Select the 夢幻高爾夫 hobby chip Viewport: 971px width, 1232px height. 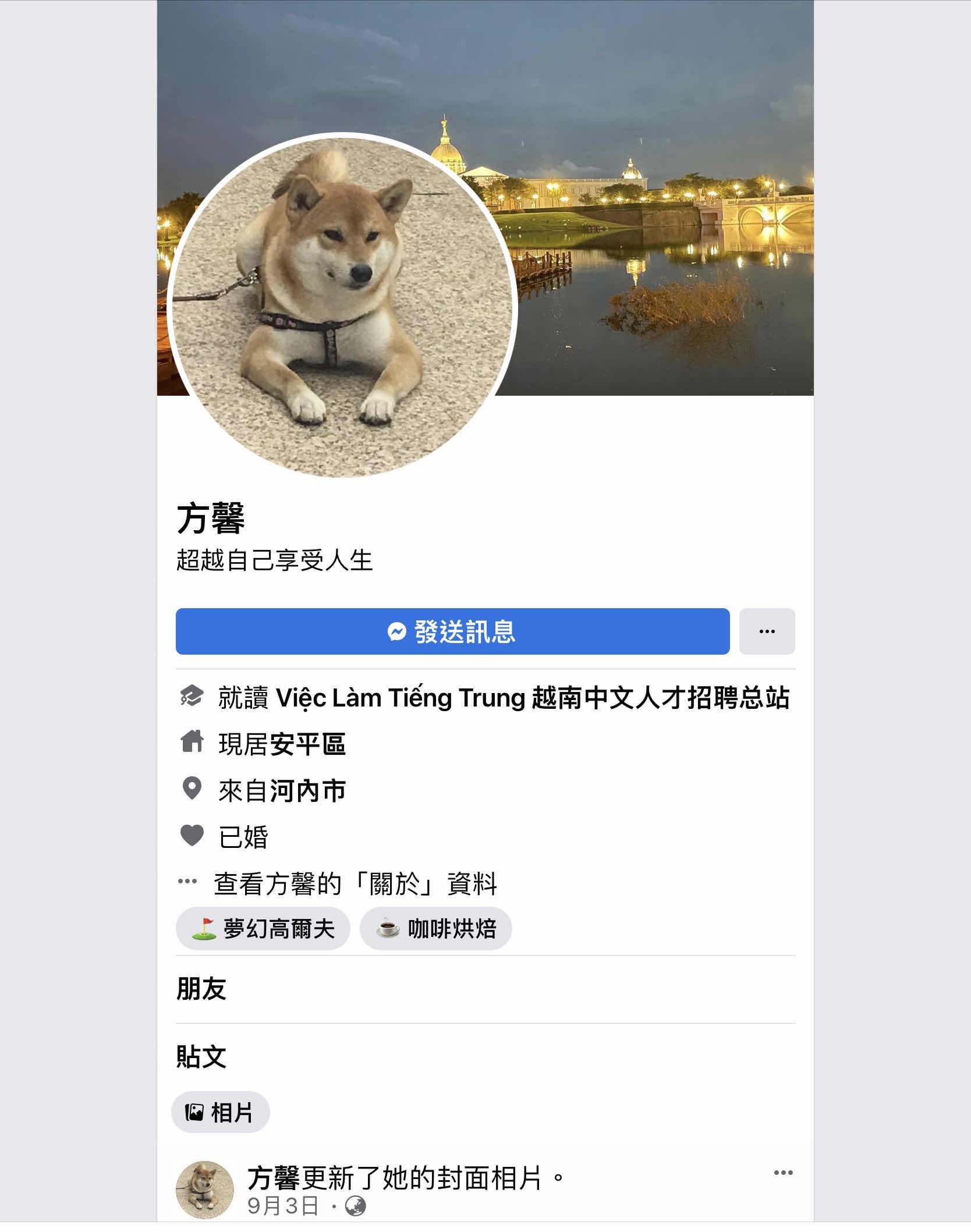tap(263, 929)
